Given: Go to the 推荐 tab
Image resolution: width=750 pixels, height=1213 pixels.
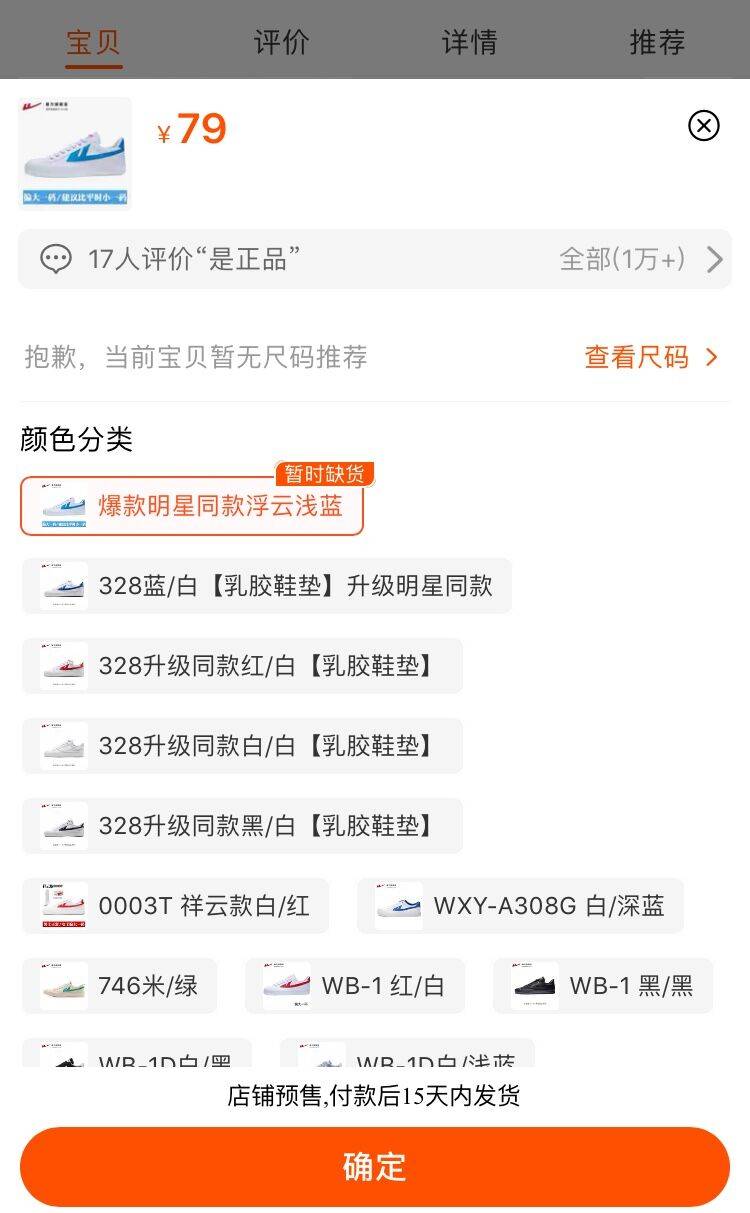Looking at the screenshot, I should [657, 42].
